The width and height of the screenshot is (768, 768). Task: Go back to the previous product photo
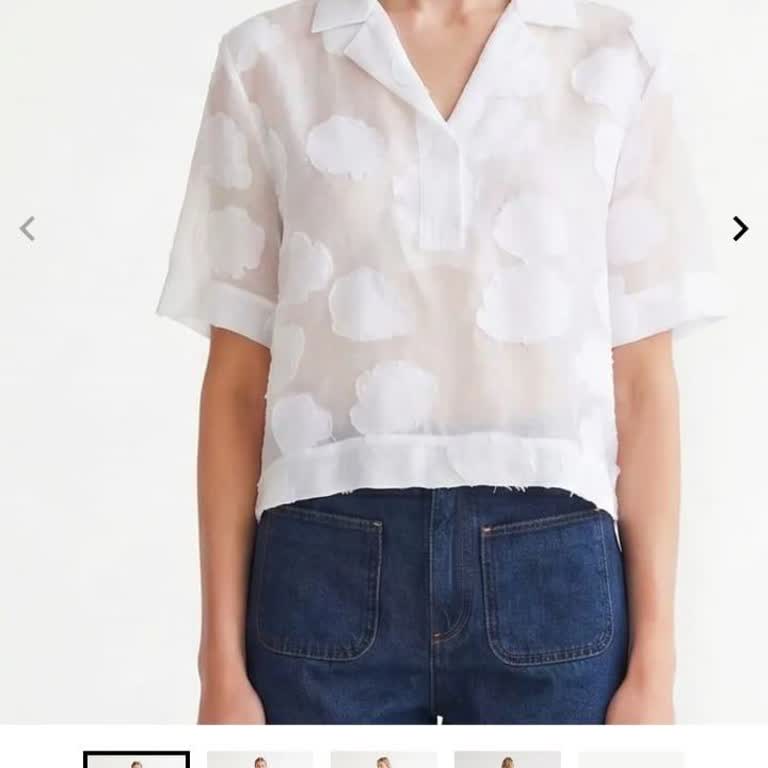[28, 229]
